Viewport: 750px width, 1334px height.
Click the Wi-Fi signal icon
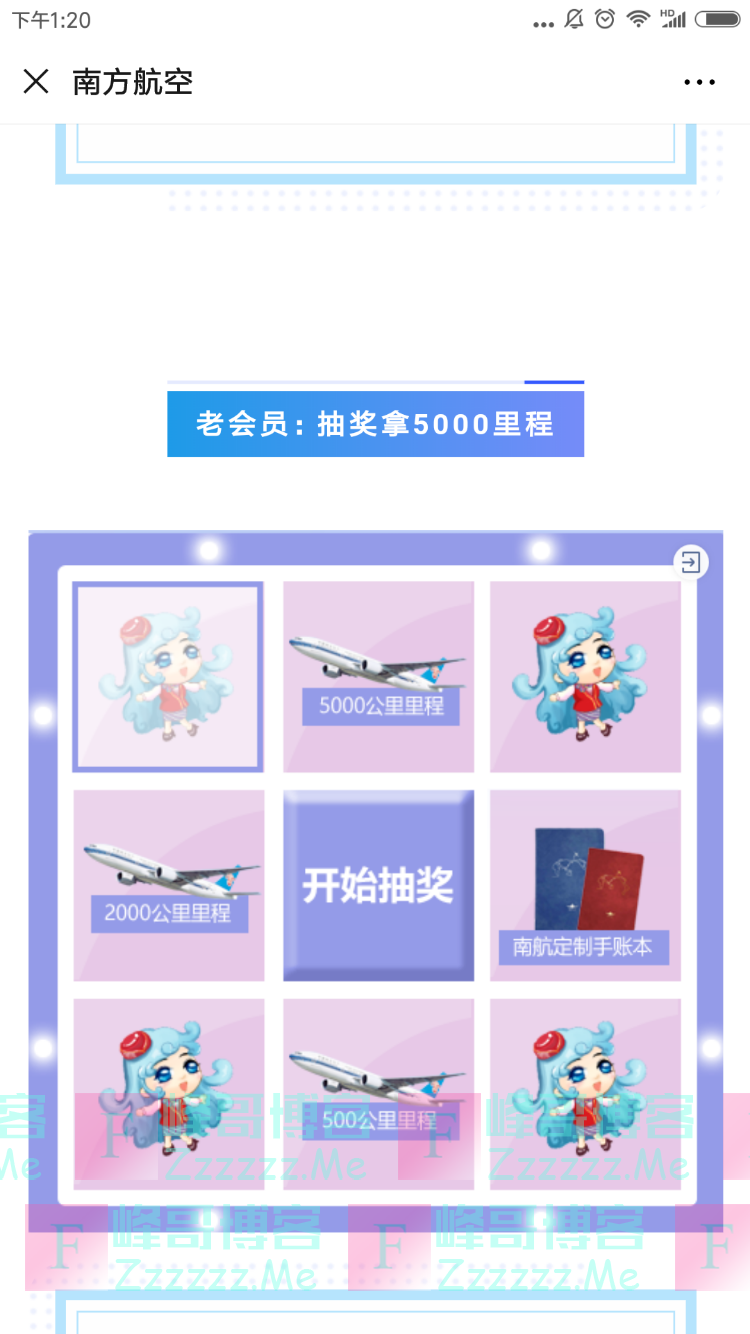(x=639, y=18)
